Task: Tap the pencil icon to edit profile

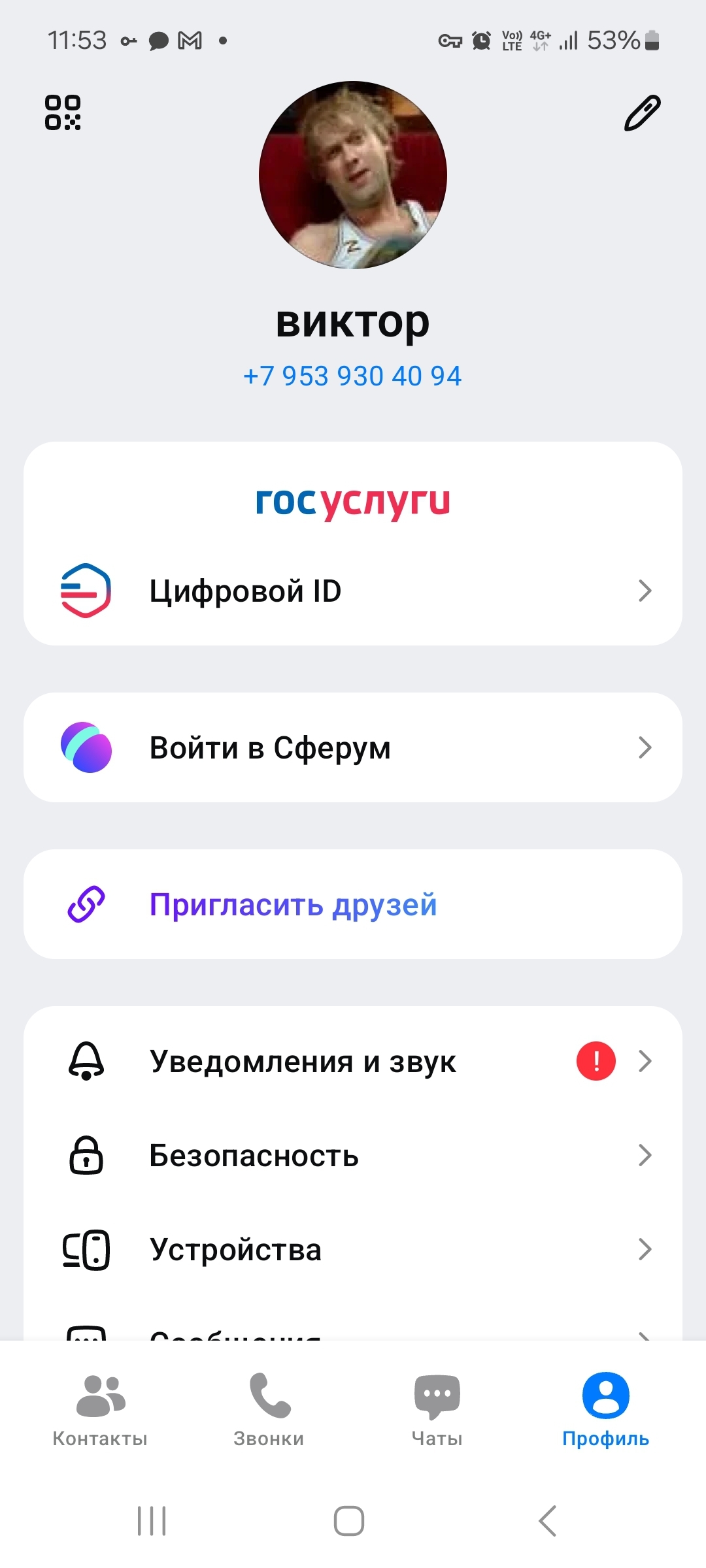Action: tap(641, 112)
